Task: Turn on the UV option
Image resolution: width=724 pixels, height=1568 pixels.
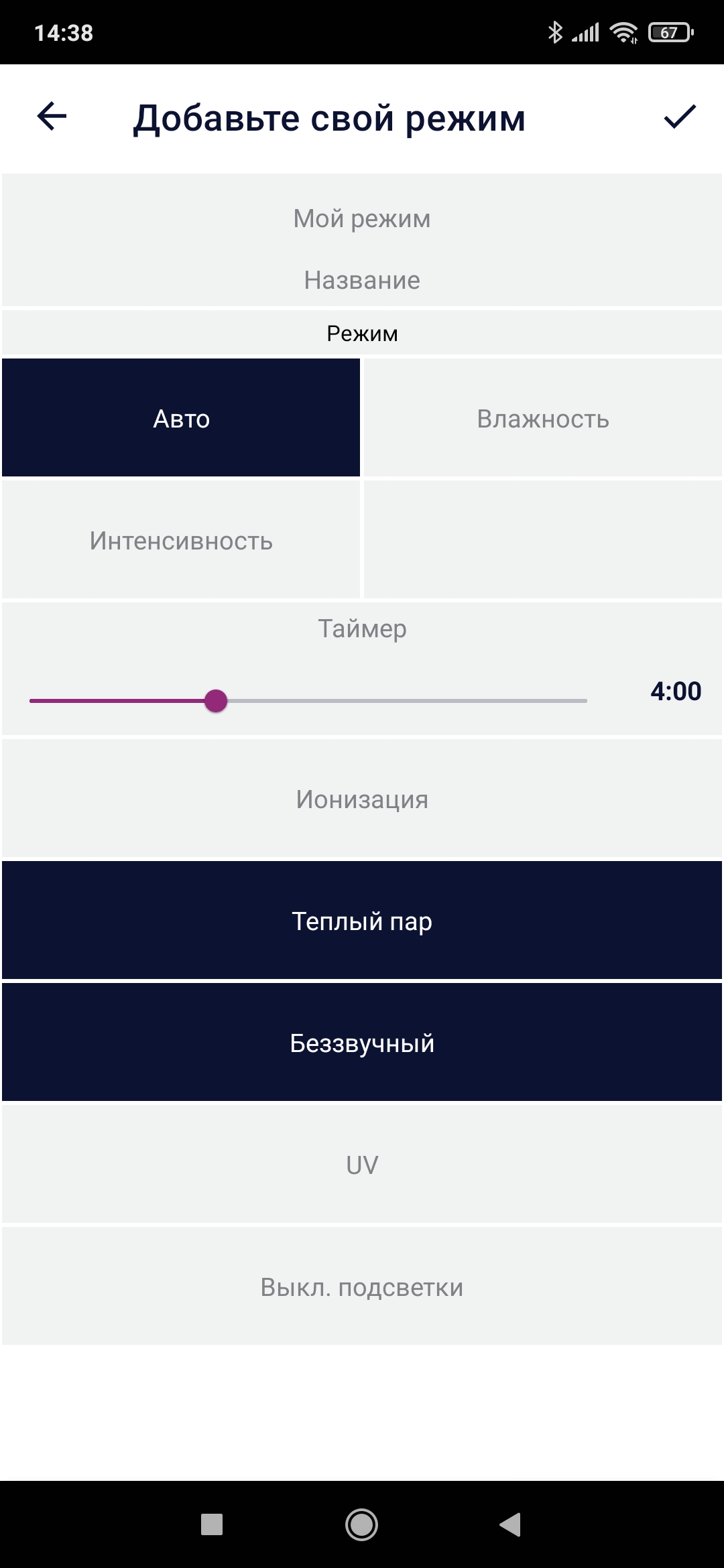Action: click(362, 1165)
